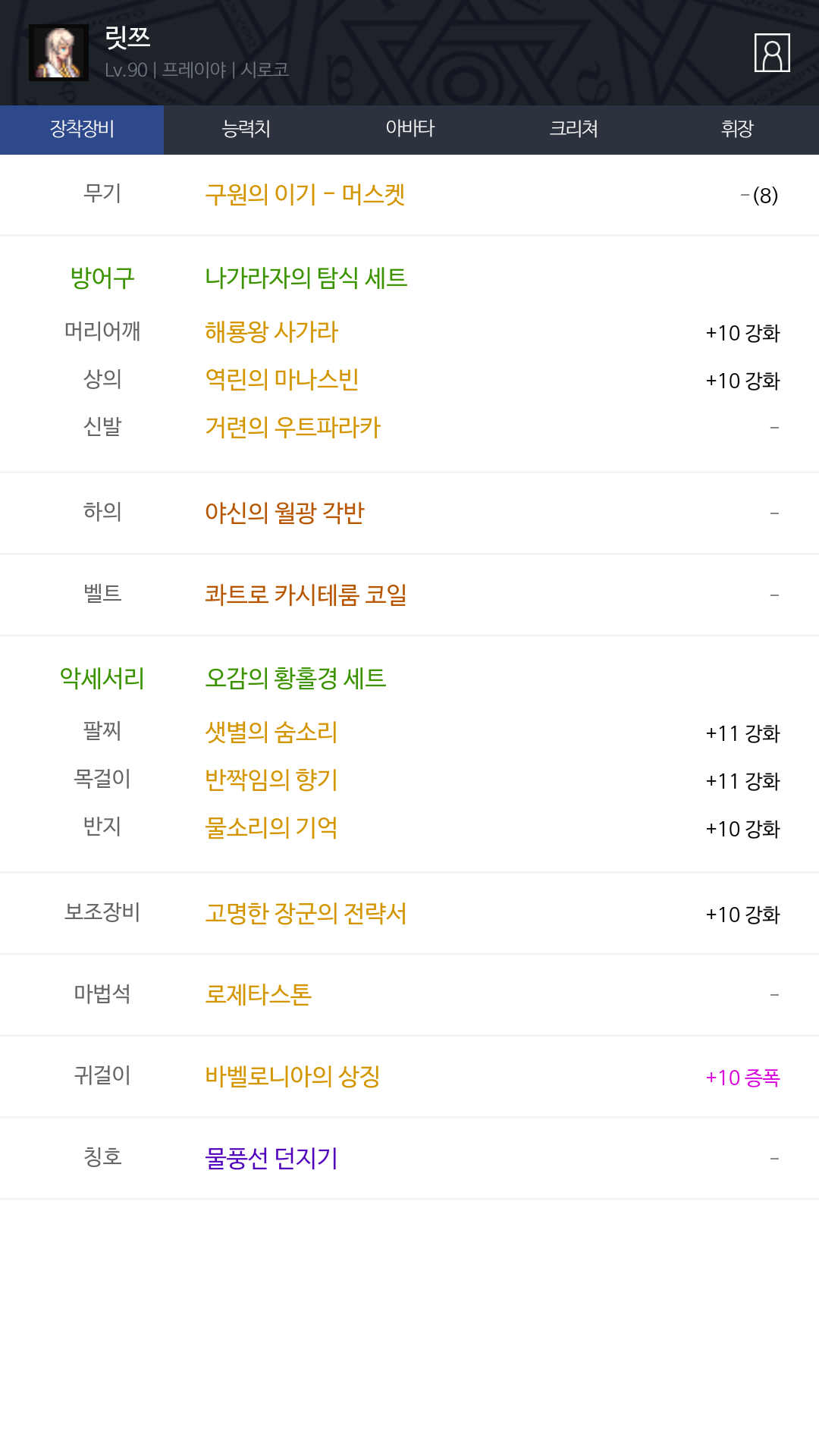Viewport: 819px width, 1456px height.
Task: Open magic stone 로제타스톤
Action: point(258,995)
